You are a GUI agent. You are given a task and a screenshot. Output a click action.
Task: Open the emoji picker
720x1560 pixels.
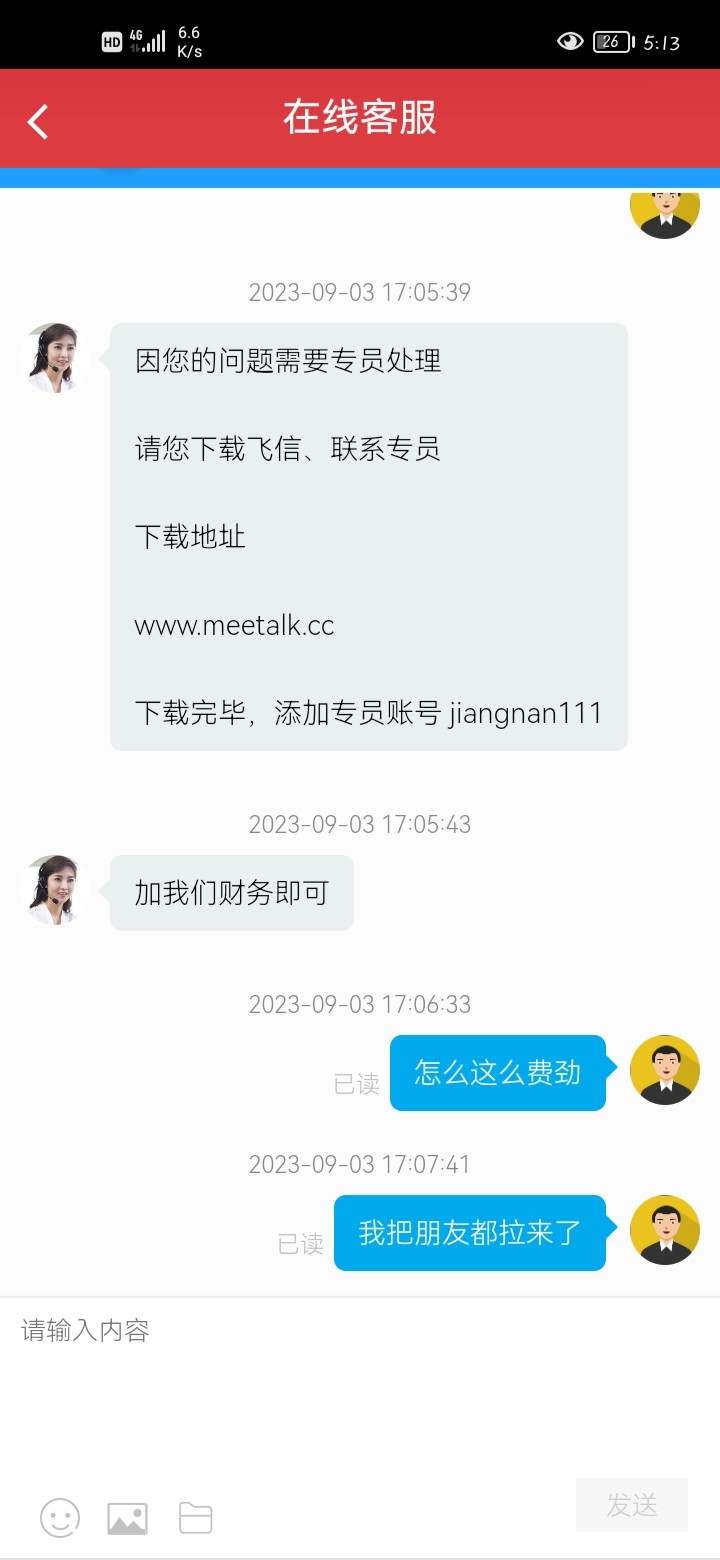point(60,1517)
